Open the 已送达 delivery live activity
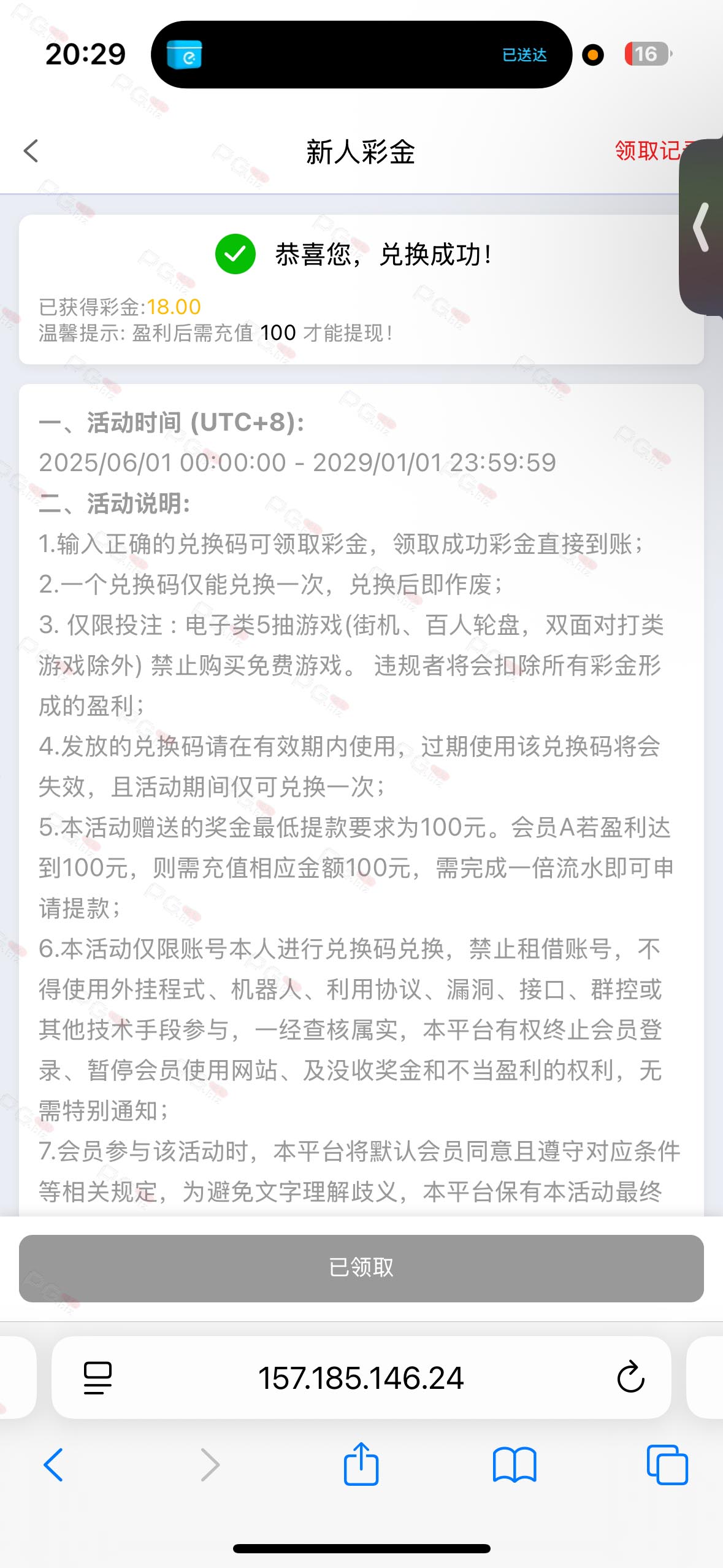723x1568 pixels. (x=361, y=55)
